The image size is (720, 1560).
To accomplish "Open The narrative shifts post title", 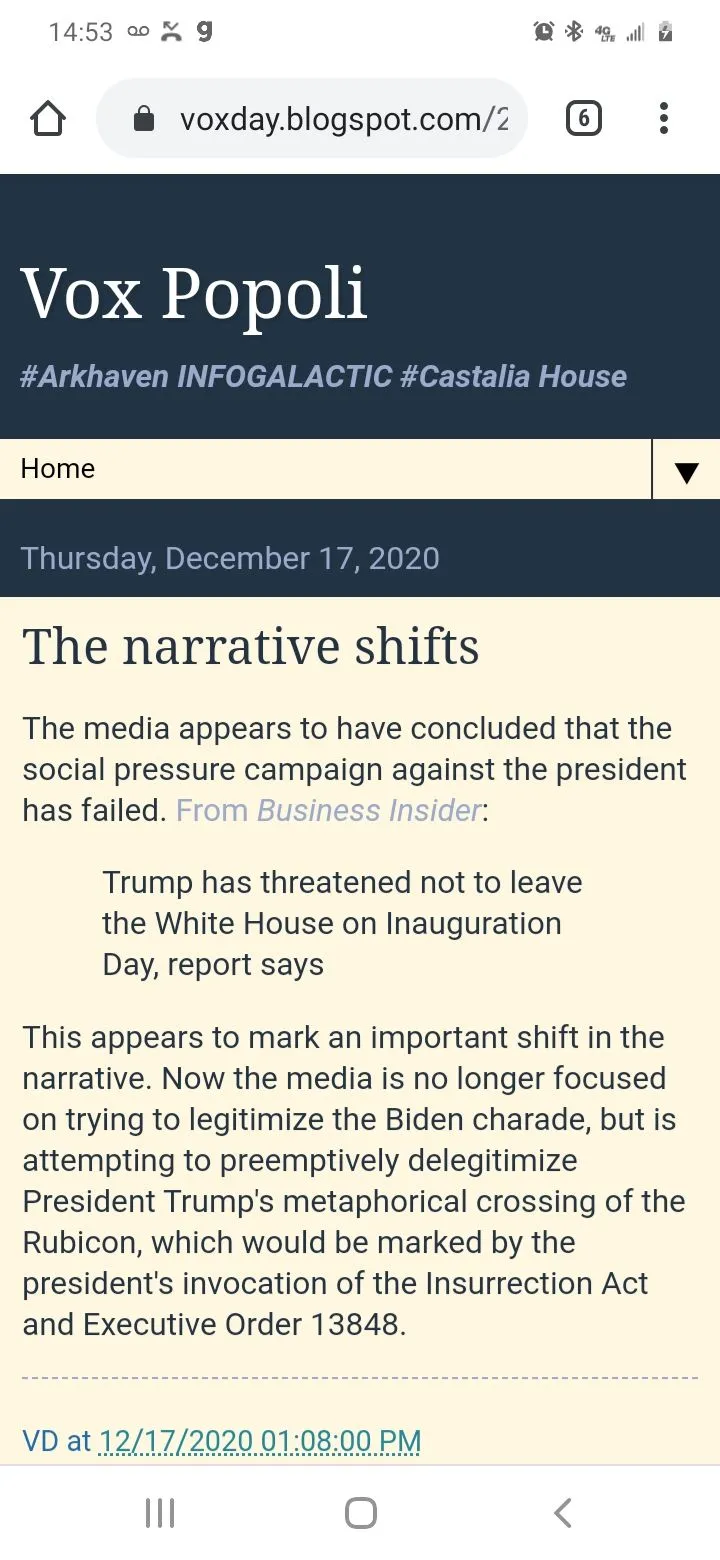I will pos(250,646).
